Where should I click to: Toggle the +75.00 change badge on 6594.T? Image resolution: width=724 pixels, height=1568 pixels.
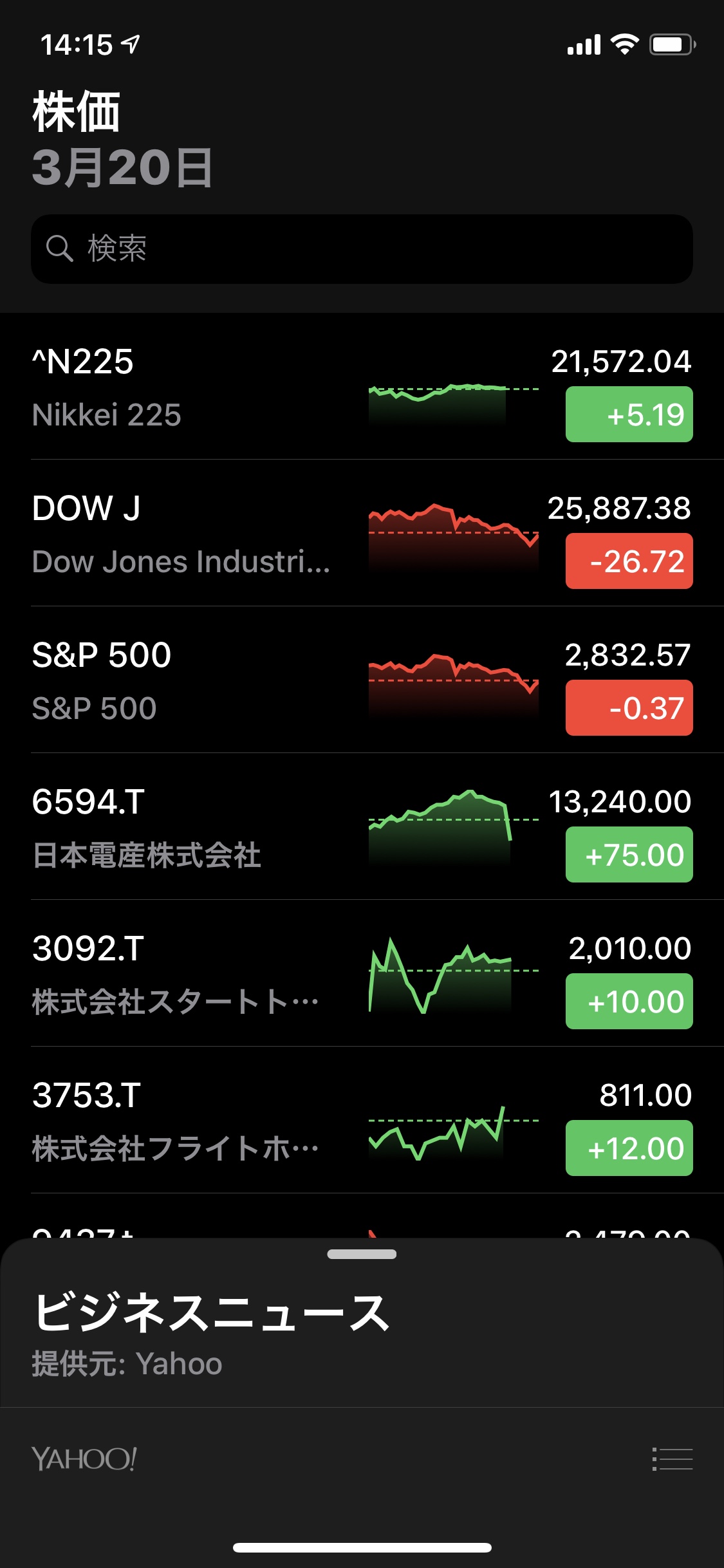(629, 855)
